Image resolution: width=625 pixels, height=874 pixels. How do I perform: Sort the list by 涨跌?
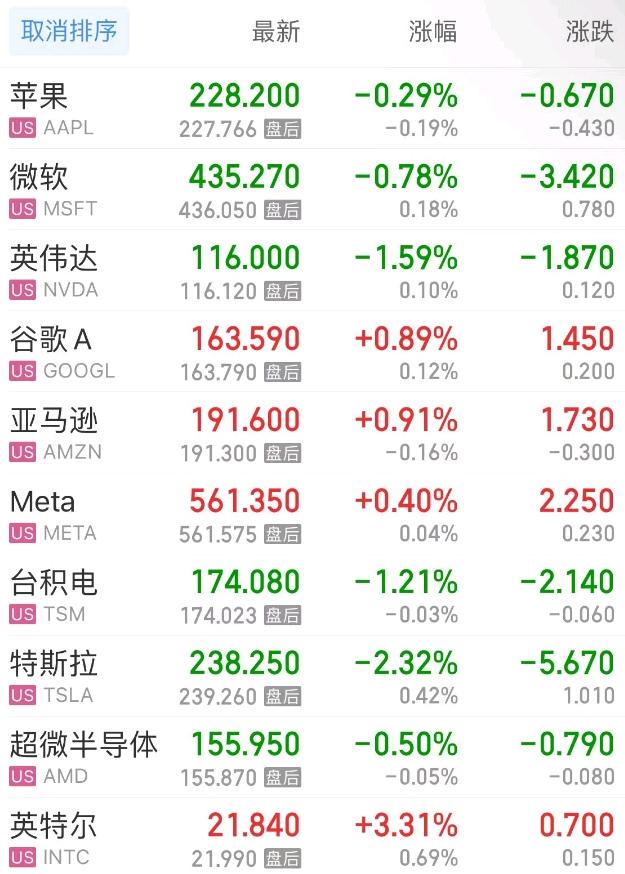pyautogui.click(x=589, y=31)
